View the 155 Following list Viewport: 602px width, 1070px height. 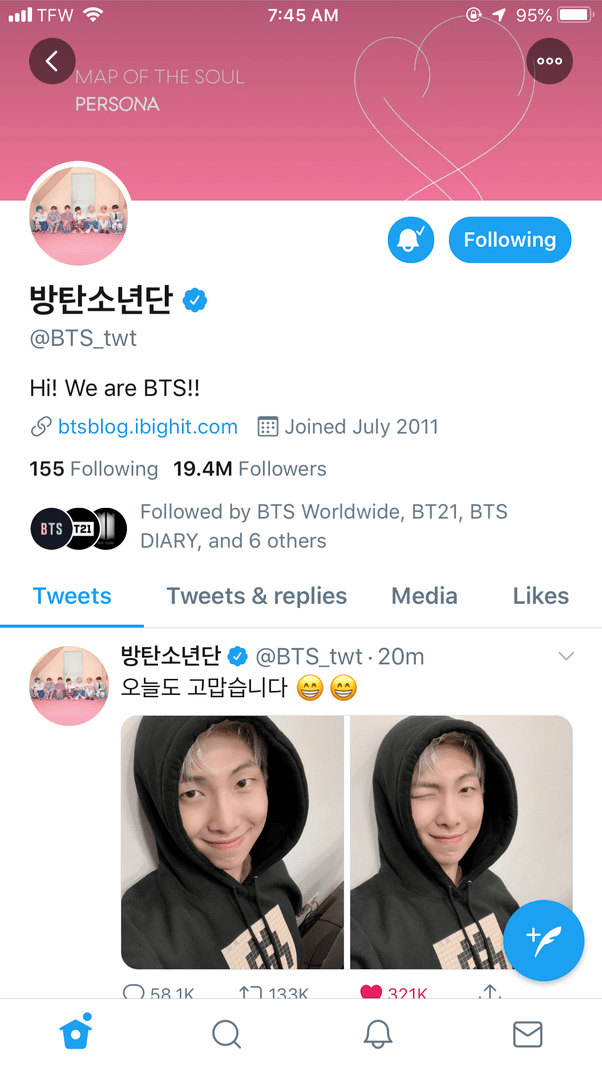[x=94, y=469]
